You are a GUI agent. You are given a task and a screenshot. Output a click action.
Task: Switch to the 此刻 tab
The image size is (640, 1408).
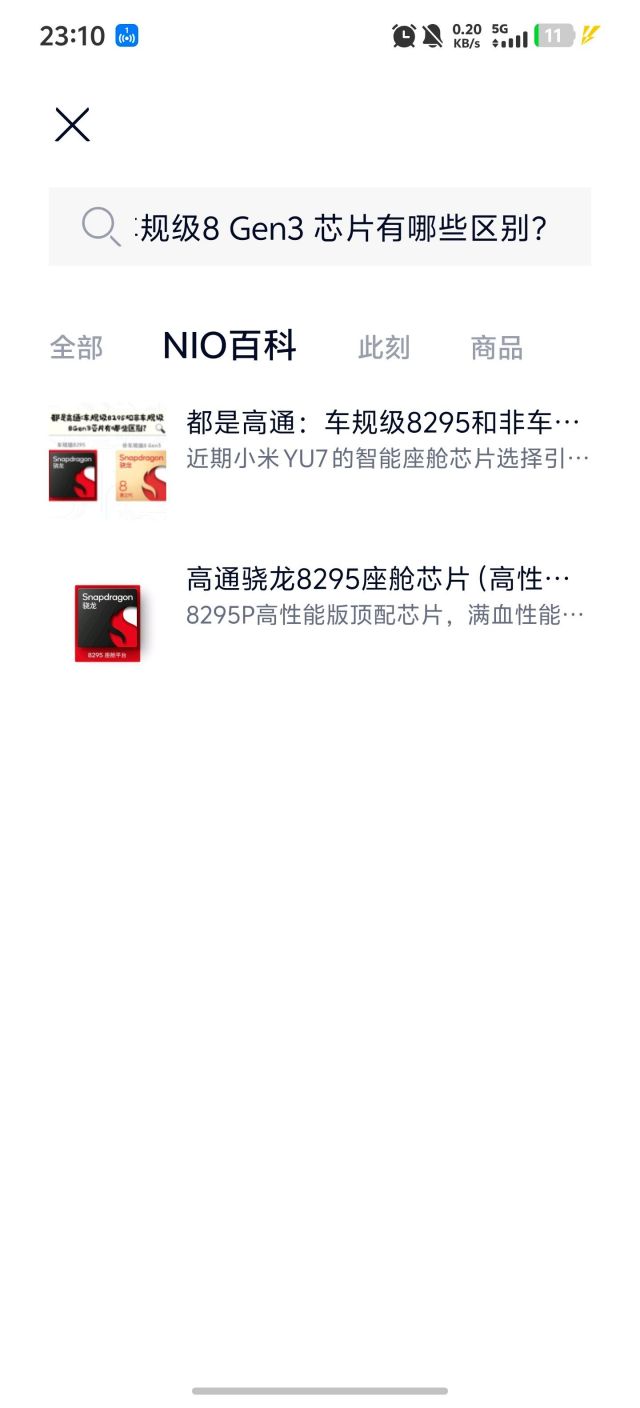click(x=384, y=348)
